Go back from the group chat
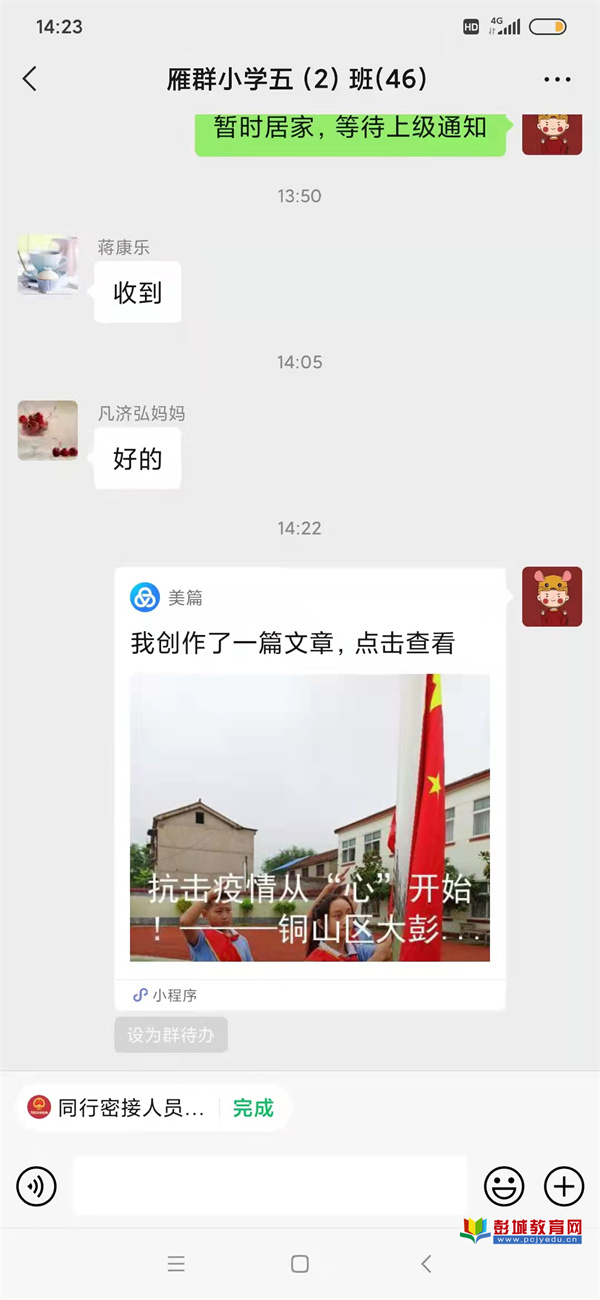Viewport: 600px width, 1300px height. click(x=30, y=79)
